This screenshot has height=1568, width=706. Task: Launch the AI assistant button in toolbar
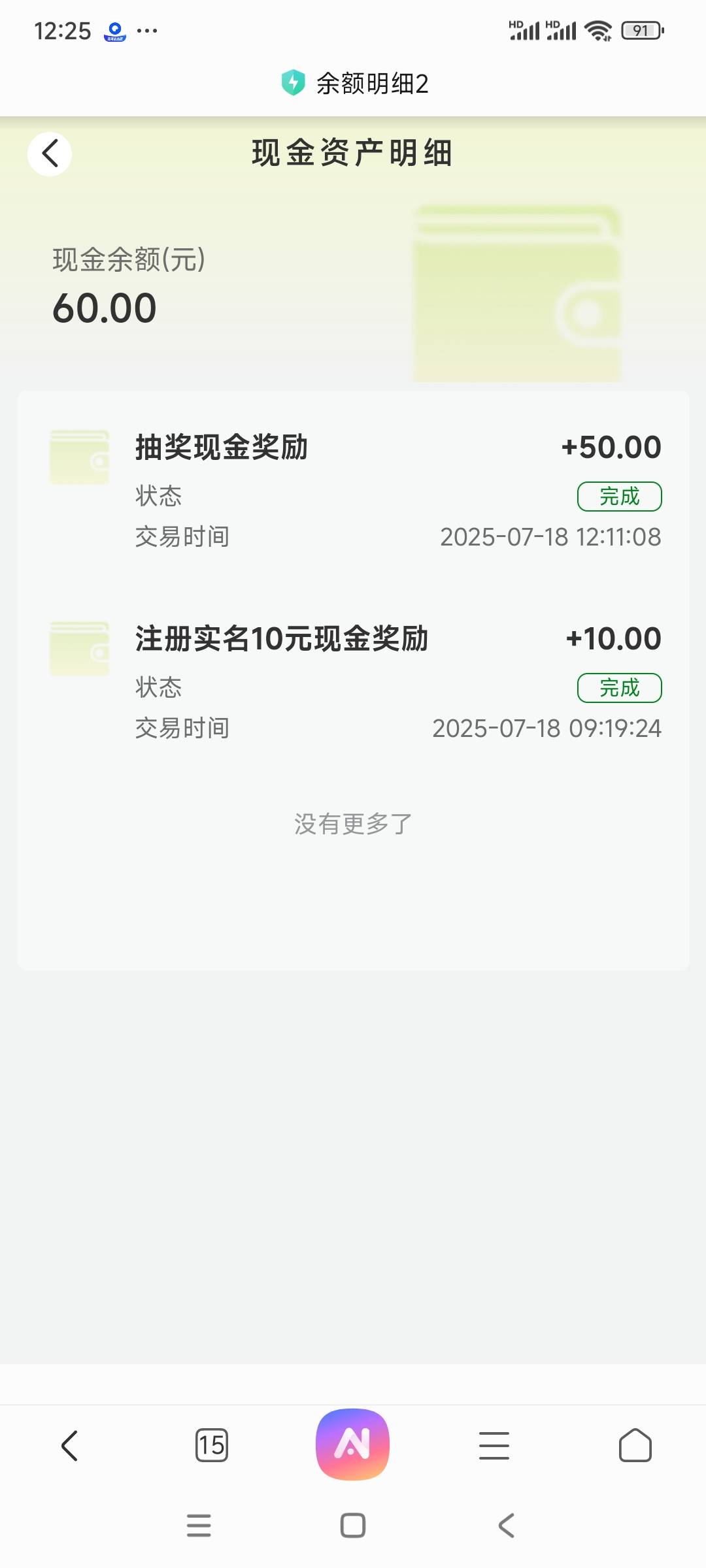353,1445
